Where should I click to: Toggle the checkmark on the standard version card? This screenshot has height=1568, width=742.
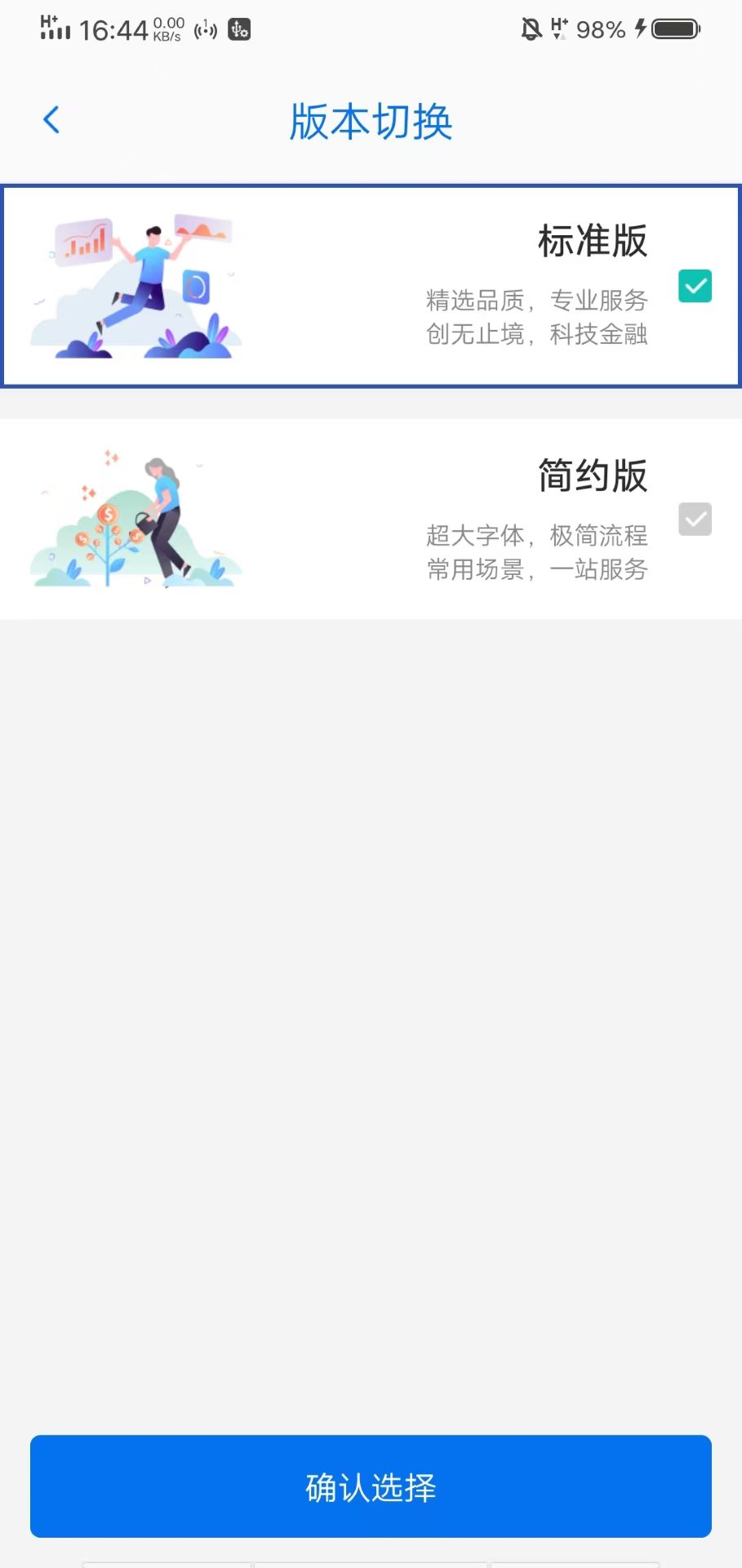pos(695,286)
